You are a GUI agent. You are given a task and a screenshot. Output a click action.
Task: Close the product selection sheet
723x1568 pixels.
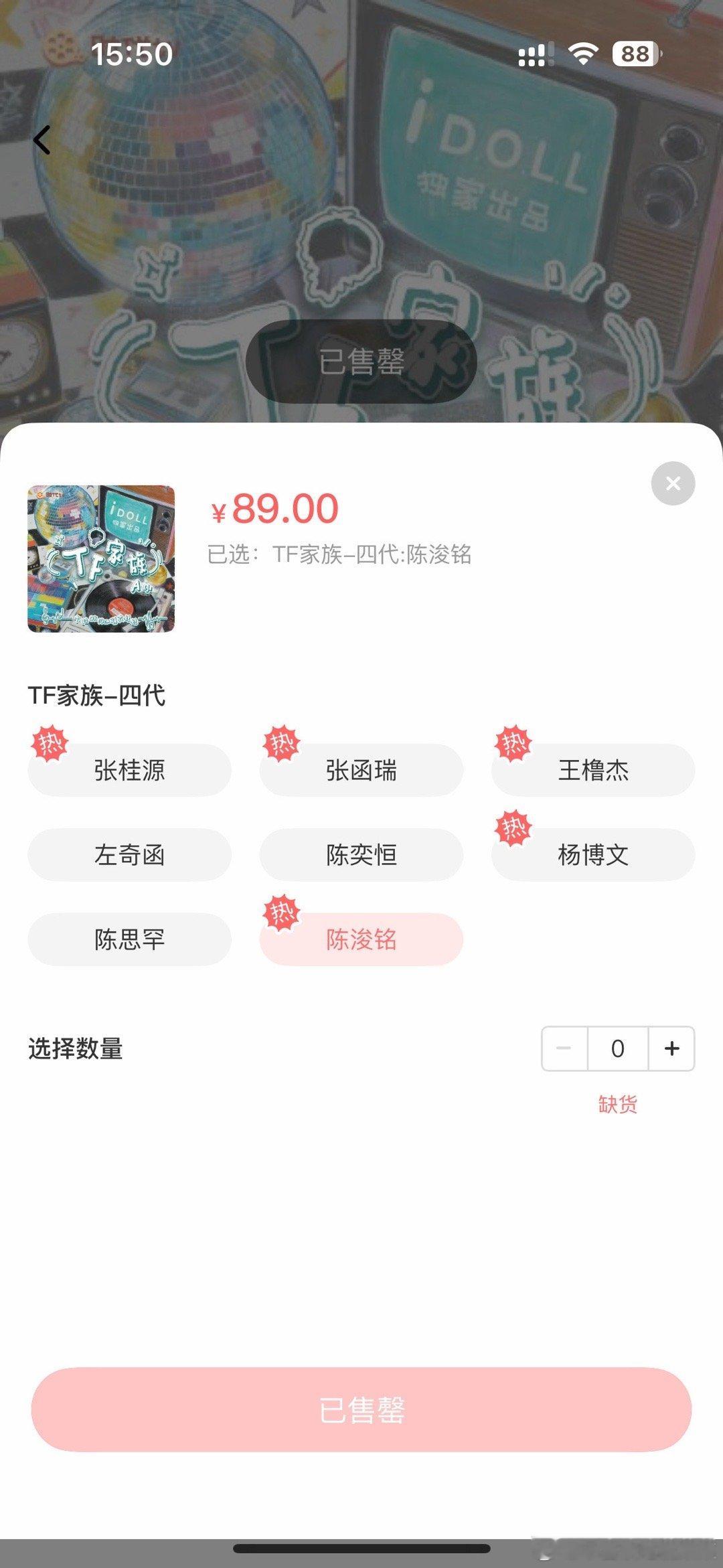673,484
